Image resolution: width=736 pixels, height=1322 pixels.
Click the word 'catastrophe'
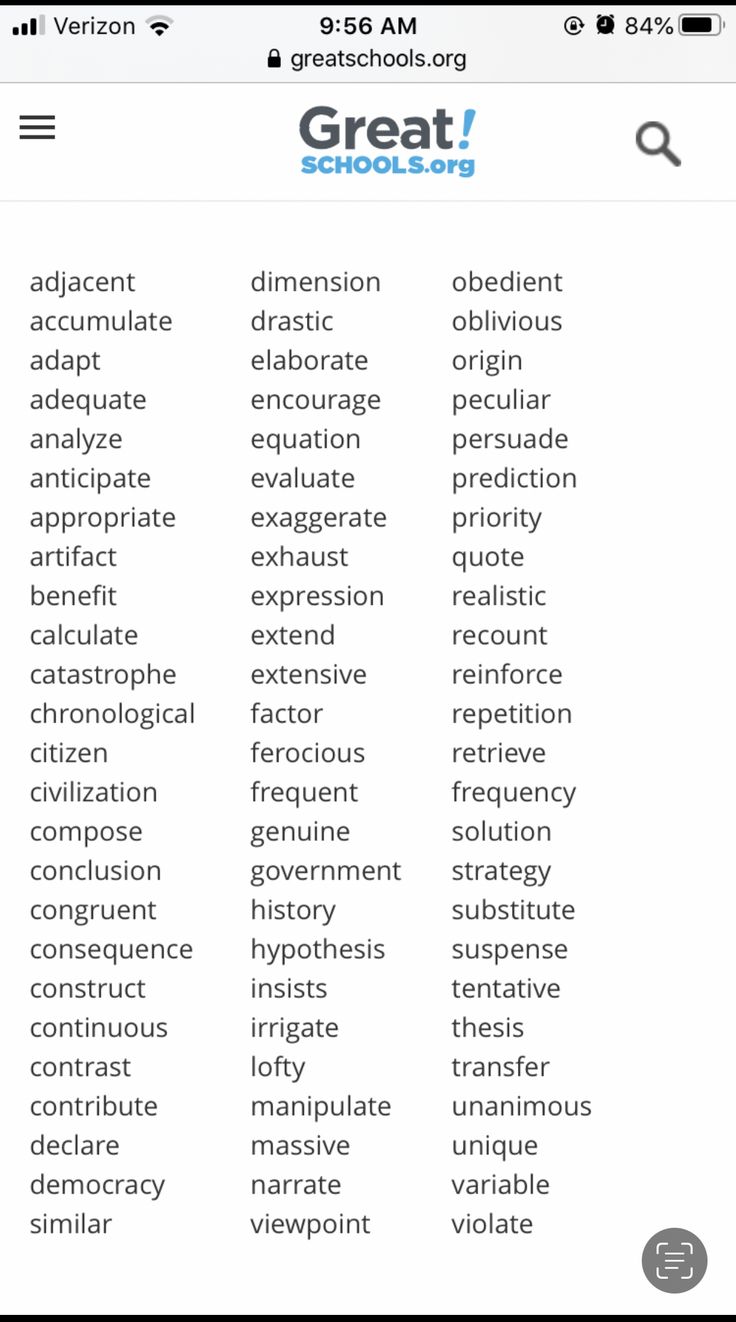pos(103,674)
